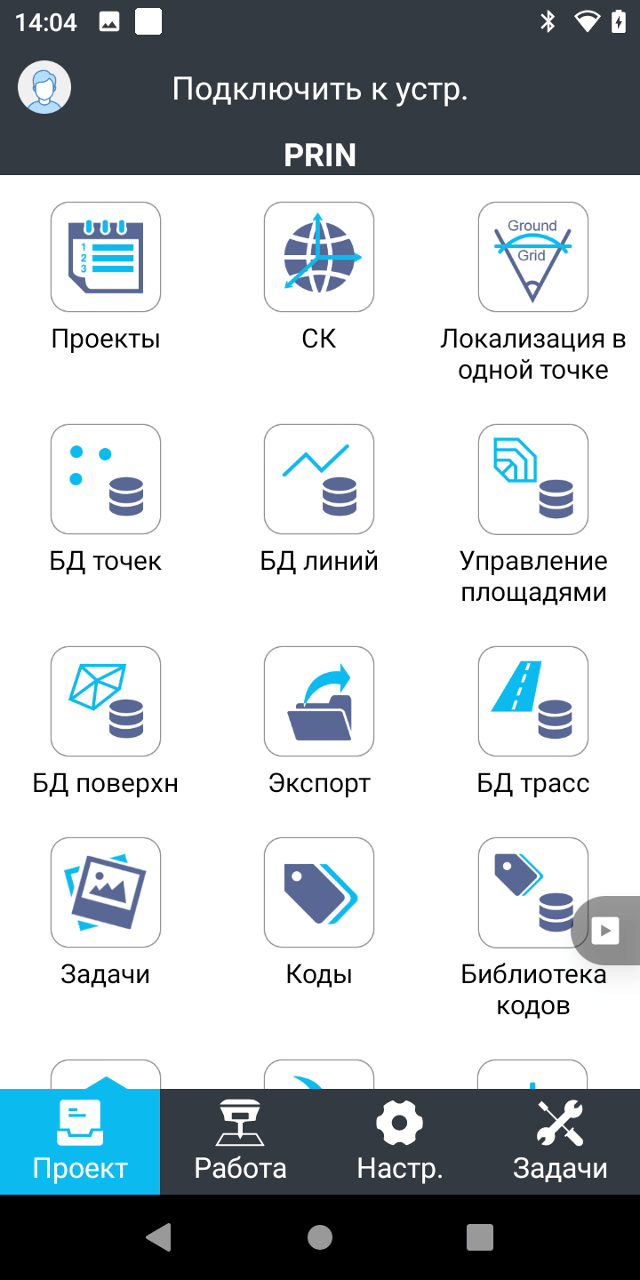Open БД точек database
Screen dimensions: 640x1280
tap(106, 479)
